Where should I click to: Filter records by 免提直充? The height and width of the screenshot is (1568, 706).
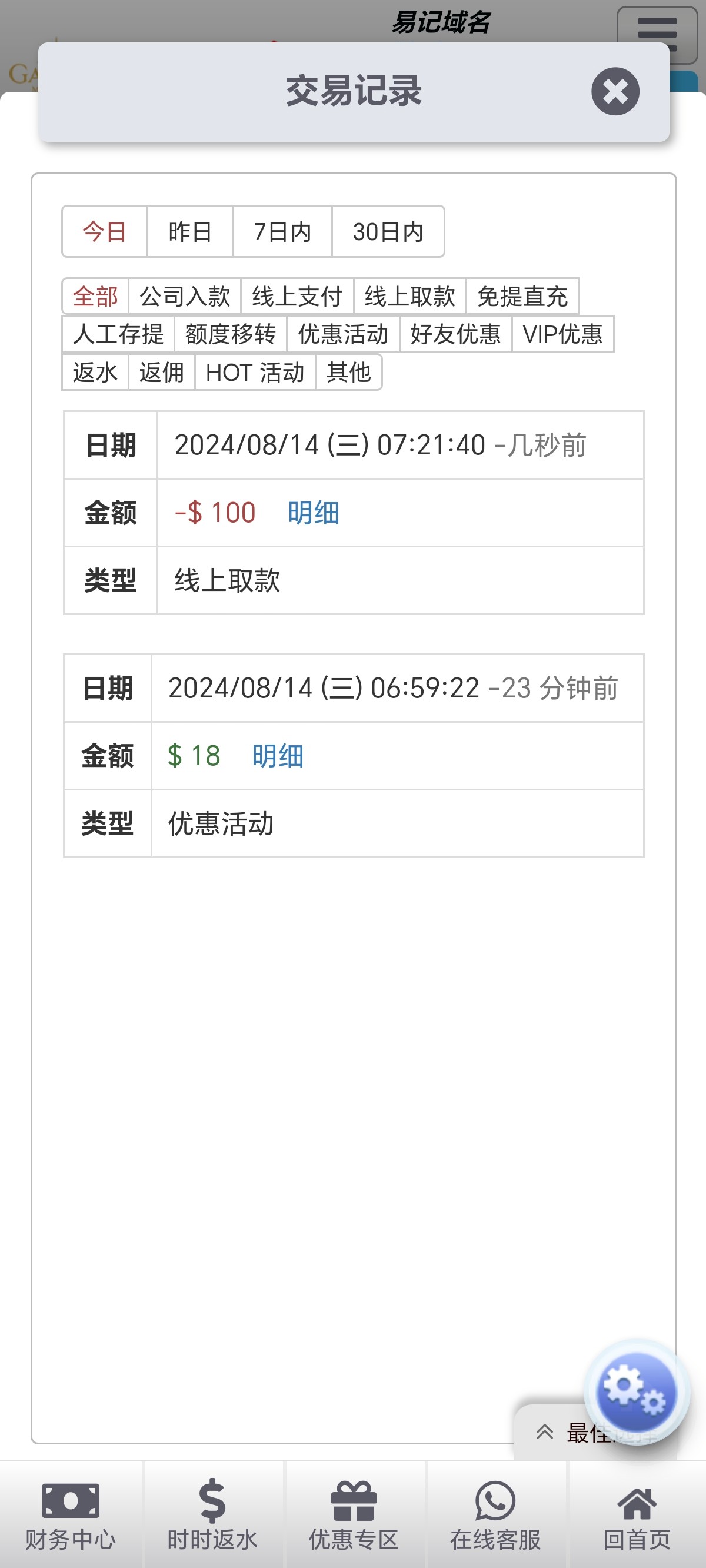coord(522,297)
